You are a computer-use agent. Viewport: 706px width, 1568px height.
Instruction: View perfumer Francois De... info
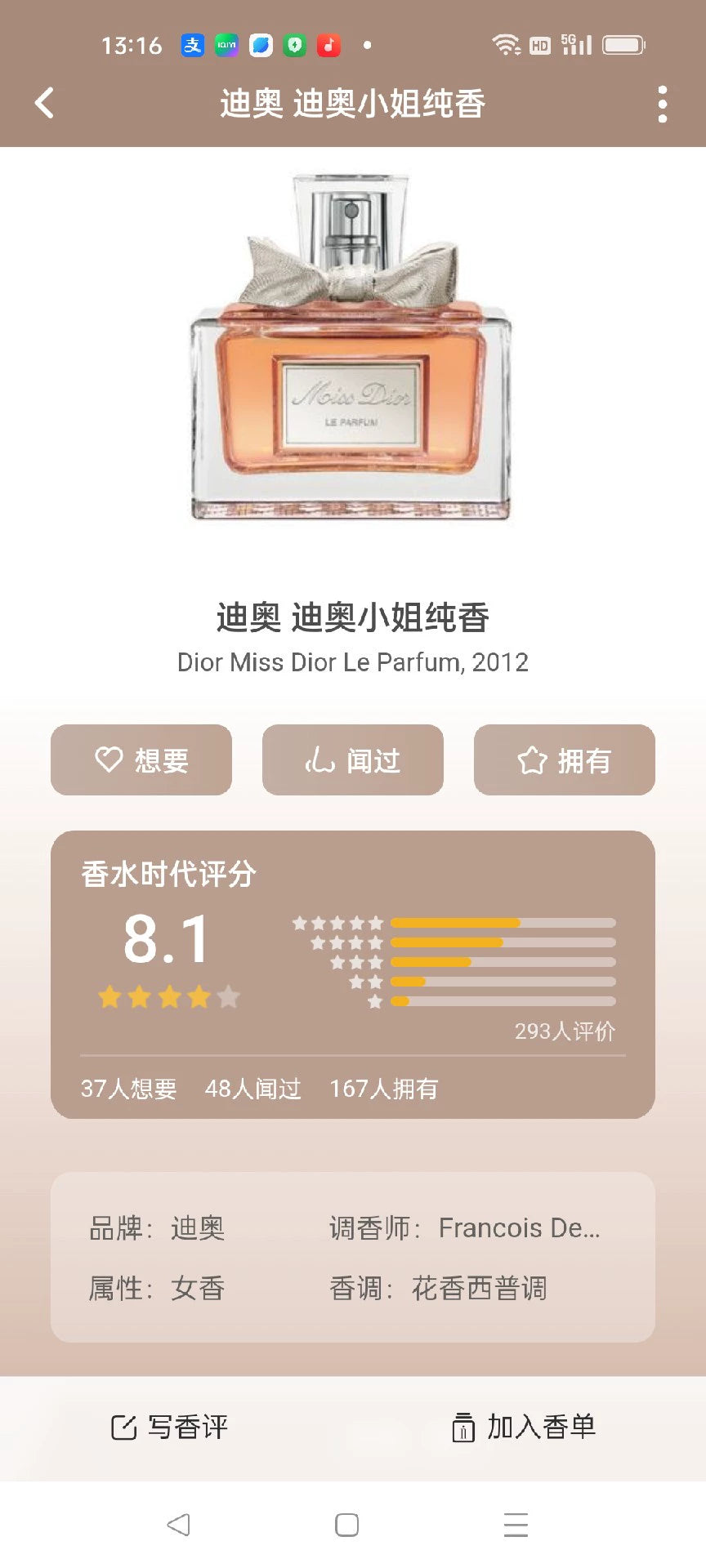click(518, 1228)
